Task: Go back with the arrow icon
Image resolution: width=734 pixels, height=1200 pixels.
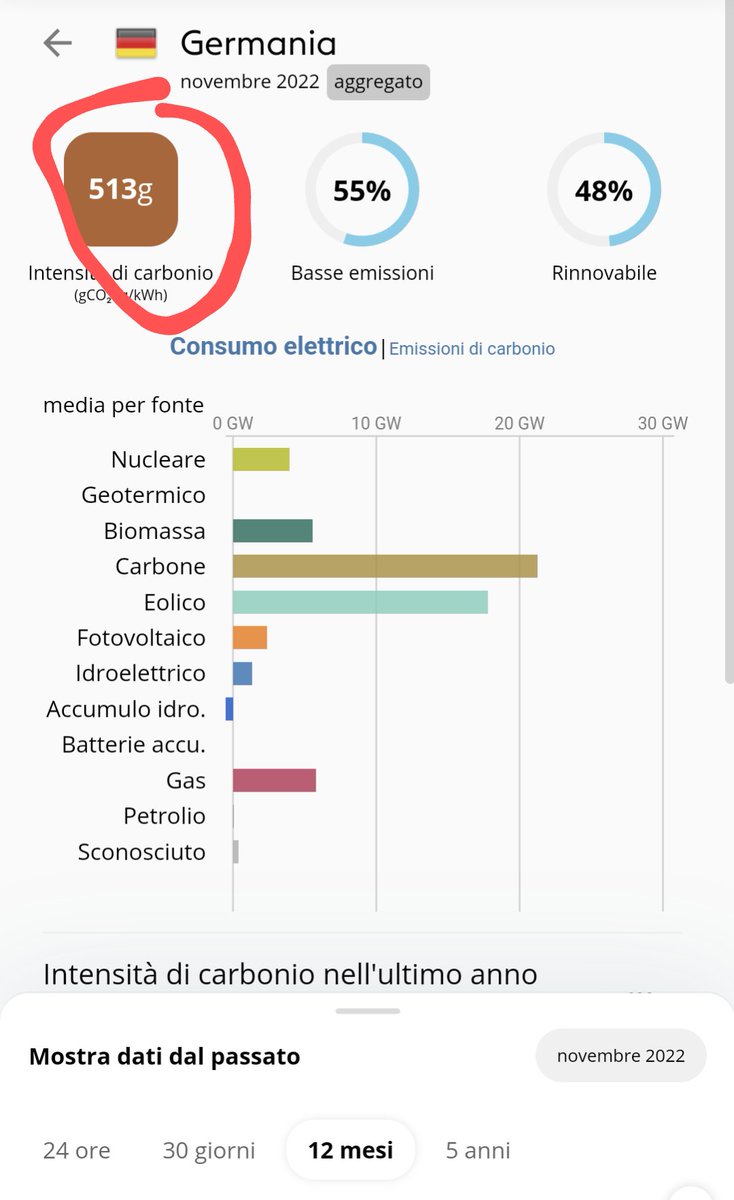Action: coord(58,43)
